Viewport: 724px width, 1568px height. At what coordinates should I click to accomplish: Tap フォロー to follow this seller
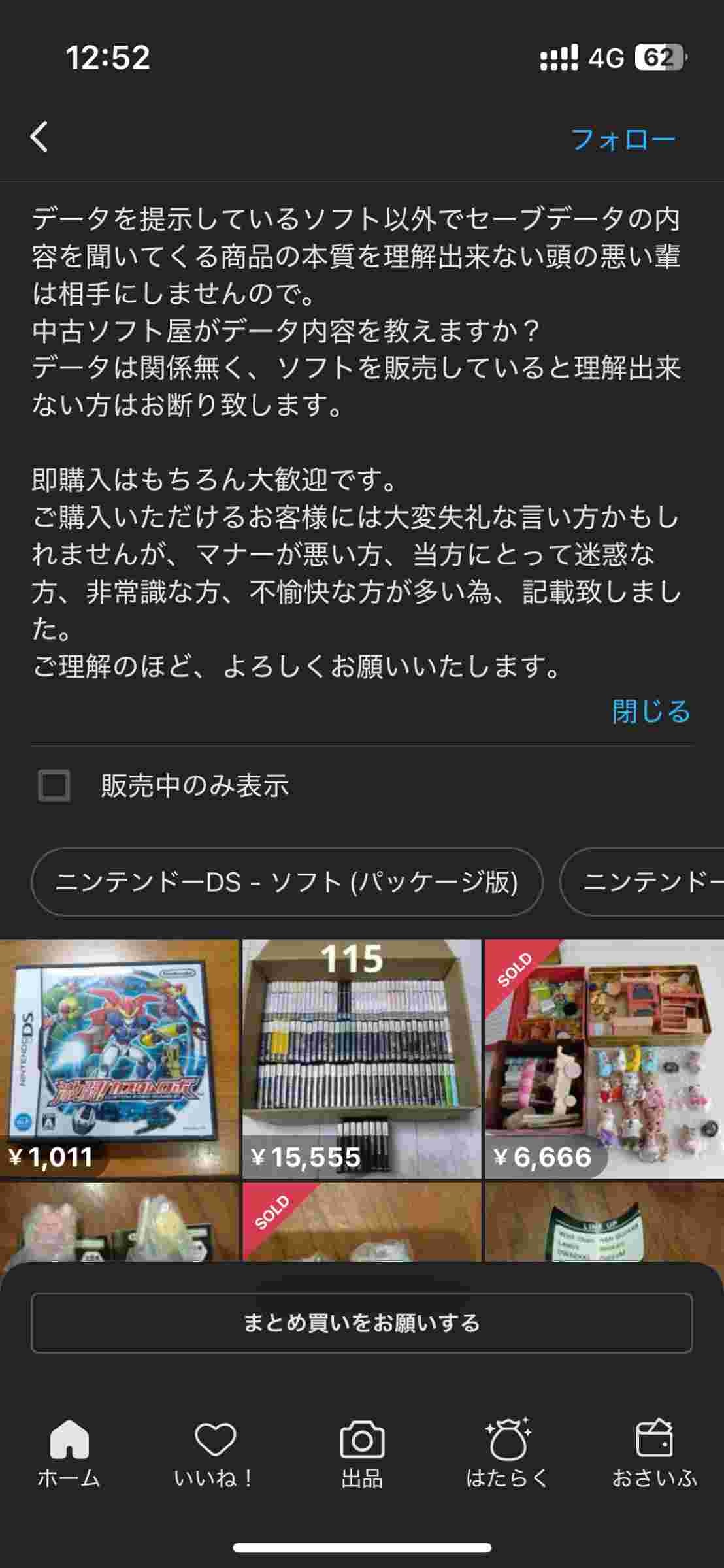pos(623,139)
